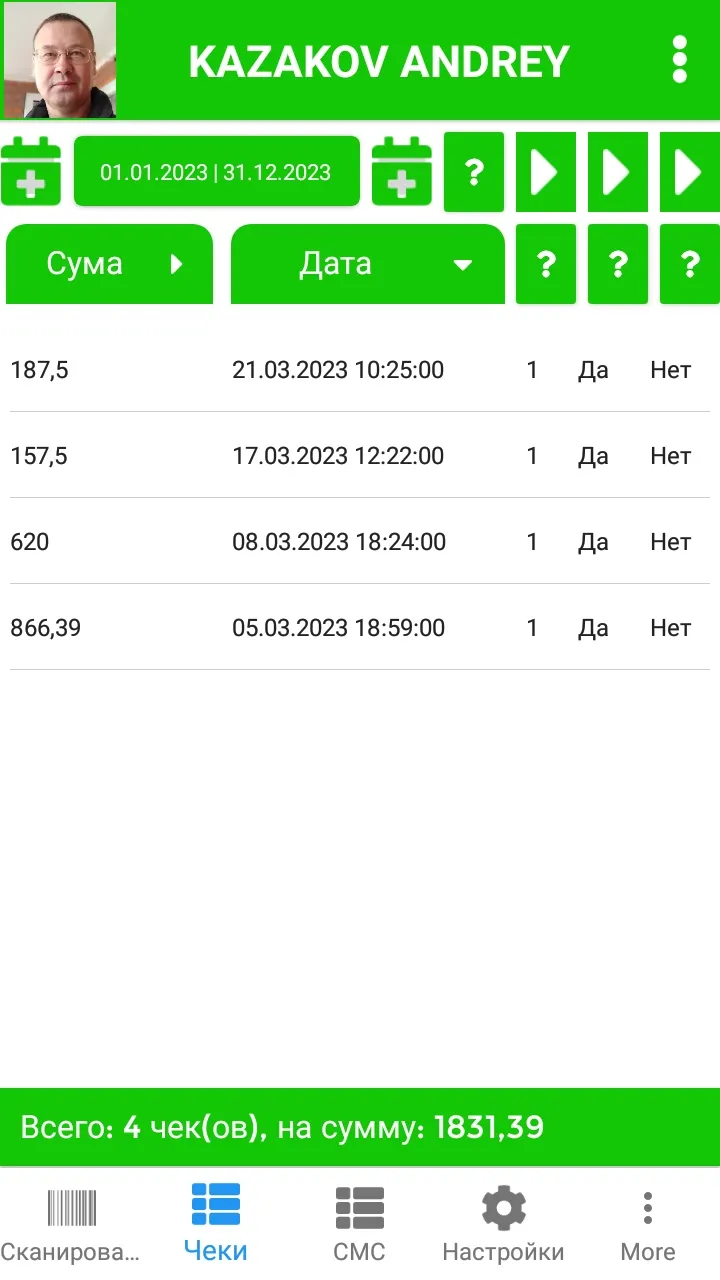The height and width of the screenshot is (1280, 720).
Task: Tap the 01.01.2023 | 31.12.2023 date range button
Action: pyautogui.click(x=216, y=171)
